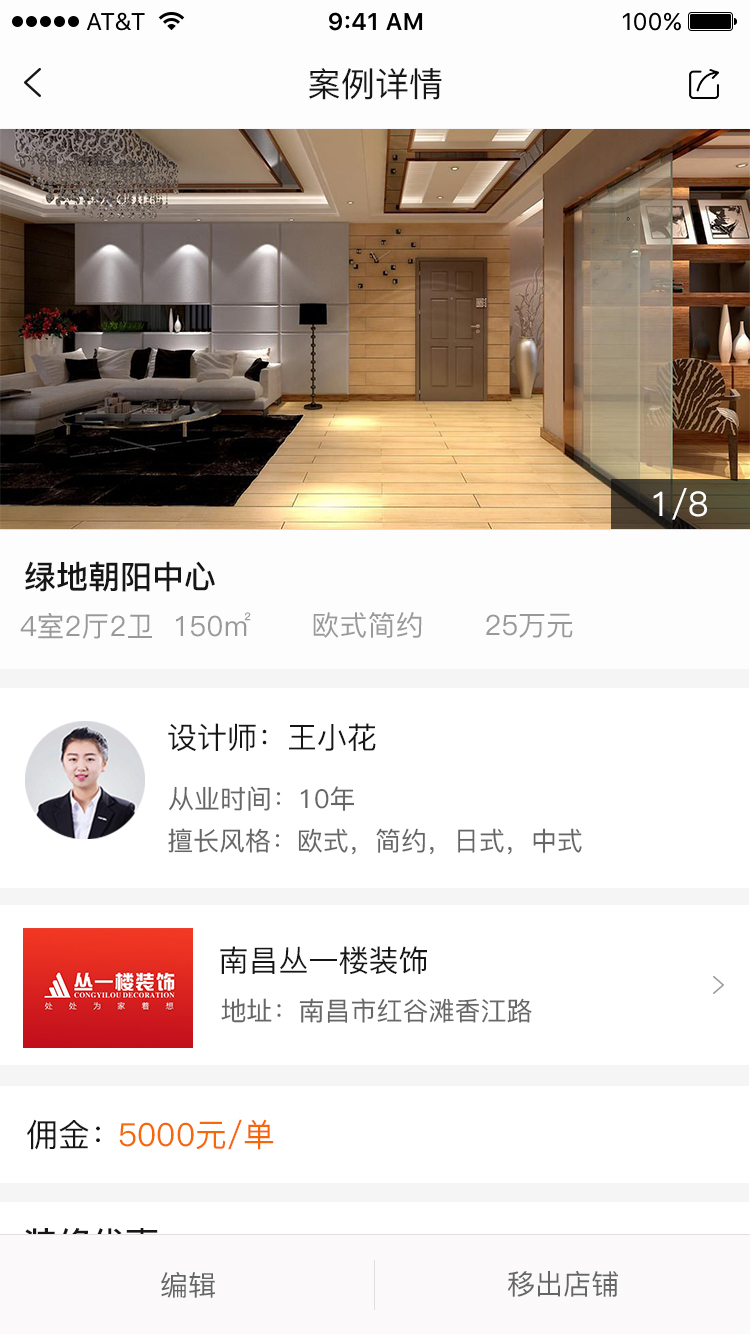This screenshot has height=1334, width=750.
Task: Tap the share icon top right
Action: coord(704,85)
